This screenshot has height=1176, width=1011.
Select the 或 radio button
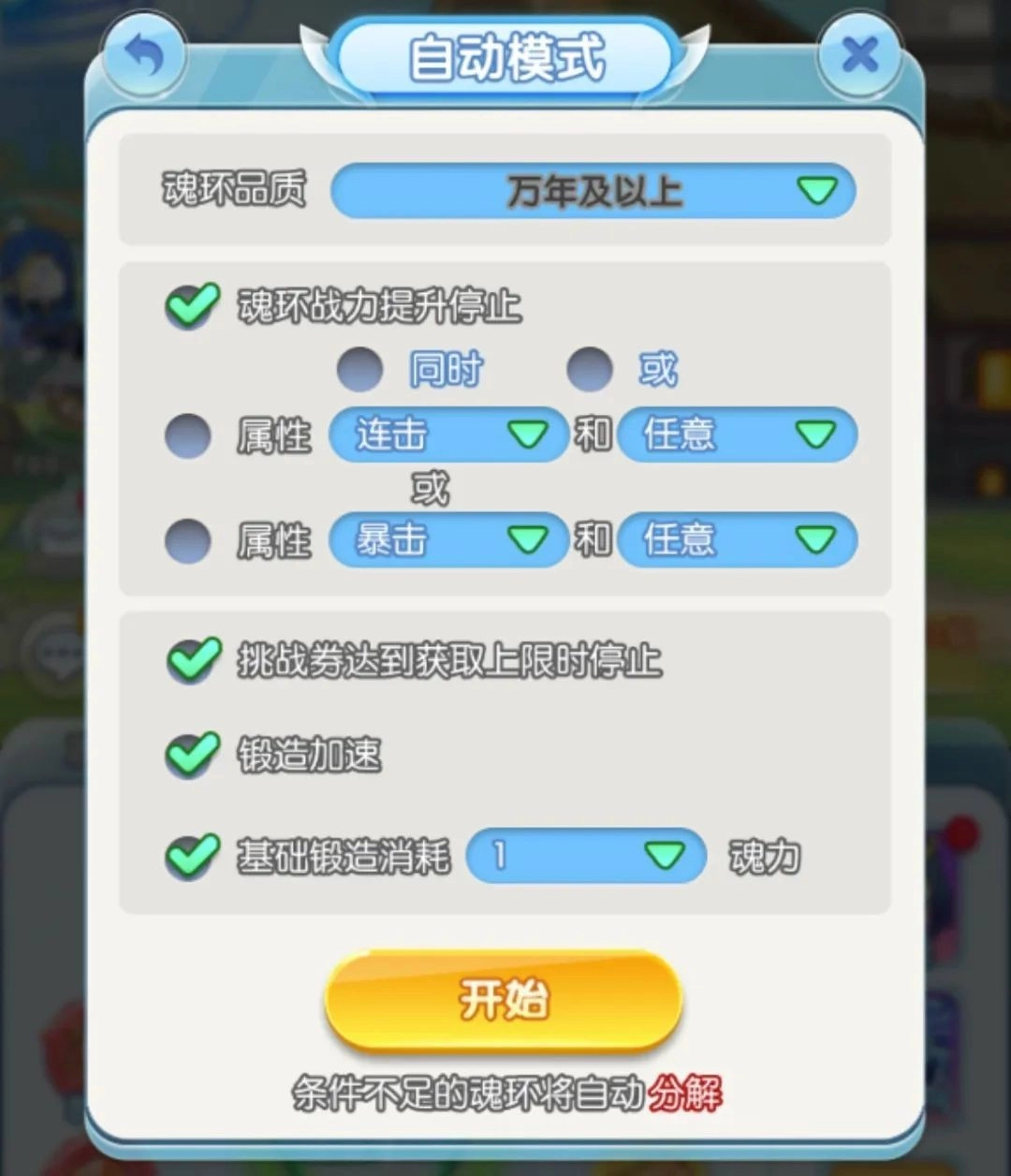[x=590, y=368]
